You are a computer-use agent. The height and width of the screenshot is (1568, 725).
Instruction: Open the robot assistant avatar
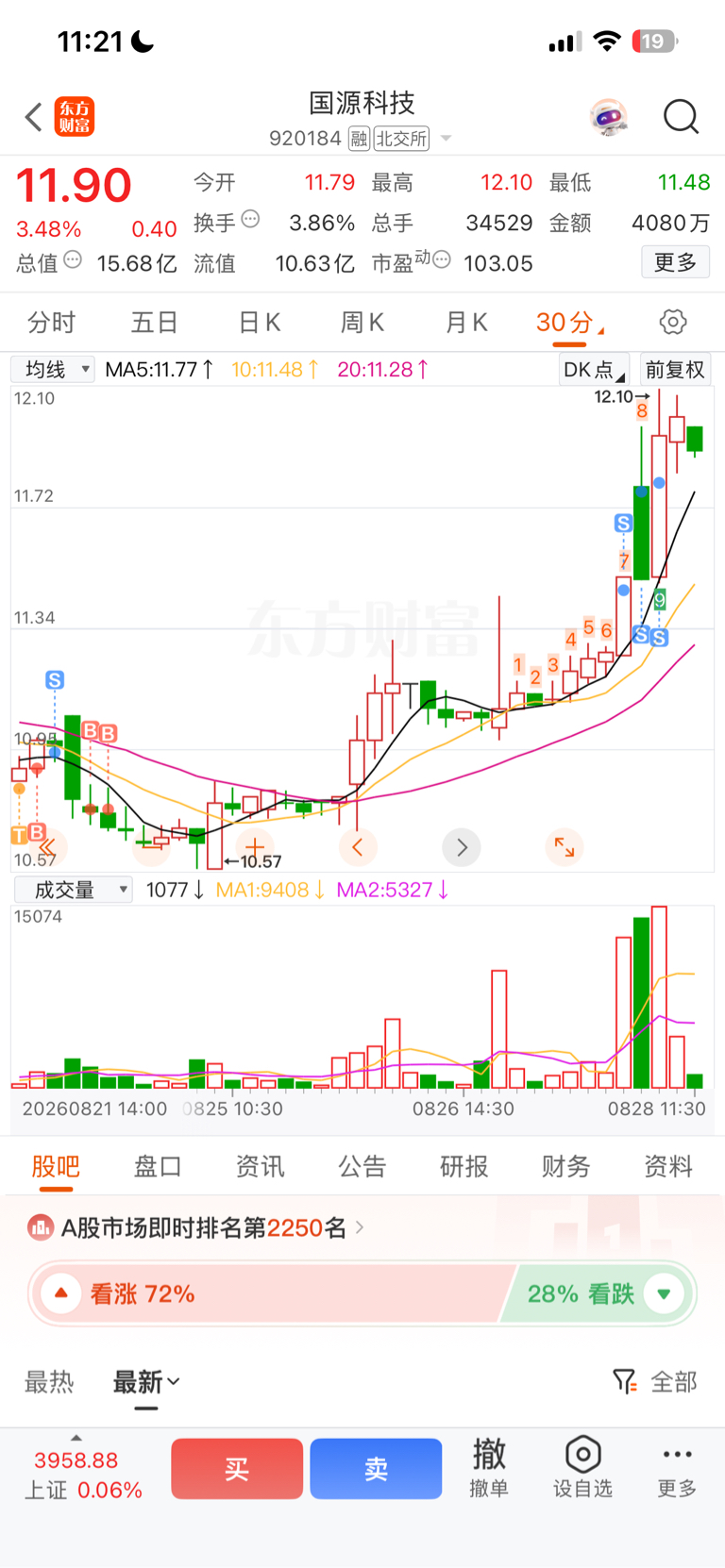[x=609, y=117]
